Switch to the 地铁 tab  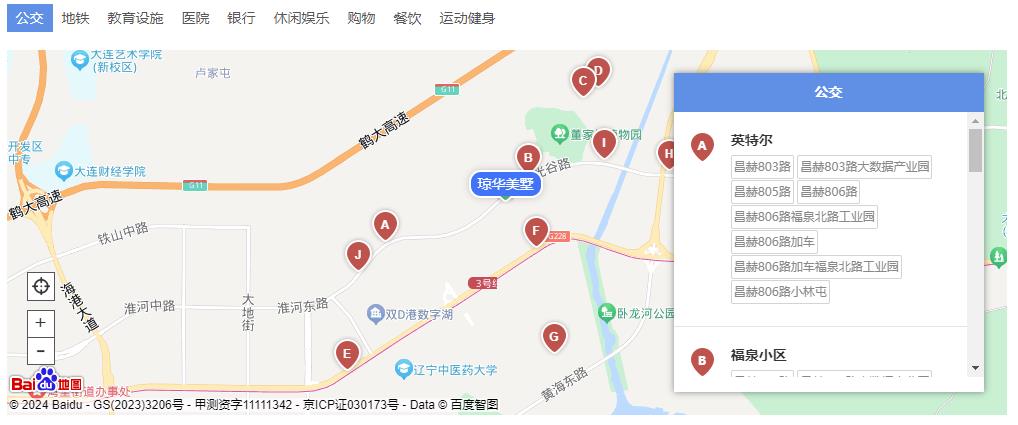click(75, 18)
